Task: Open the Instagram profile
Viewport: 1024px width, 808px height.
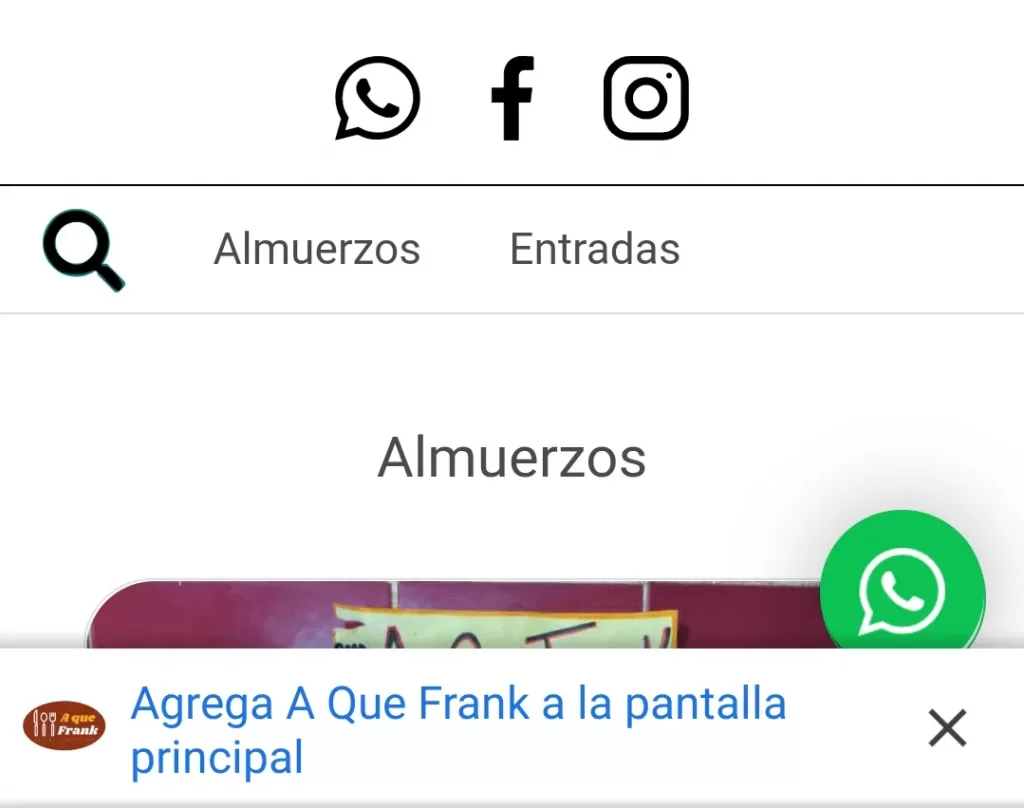Action: click(646, 98)
